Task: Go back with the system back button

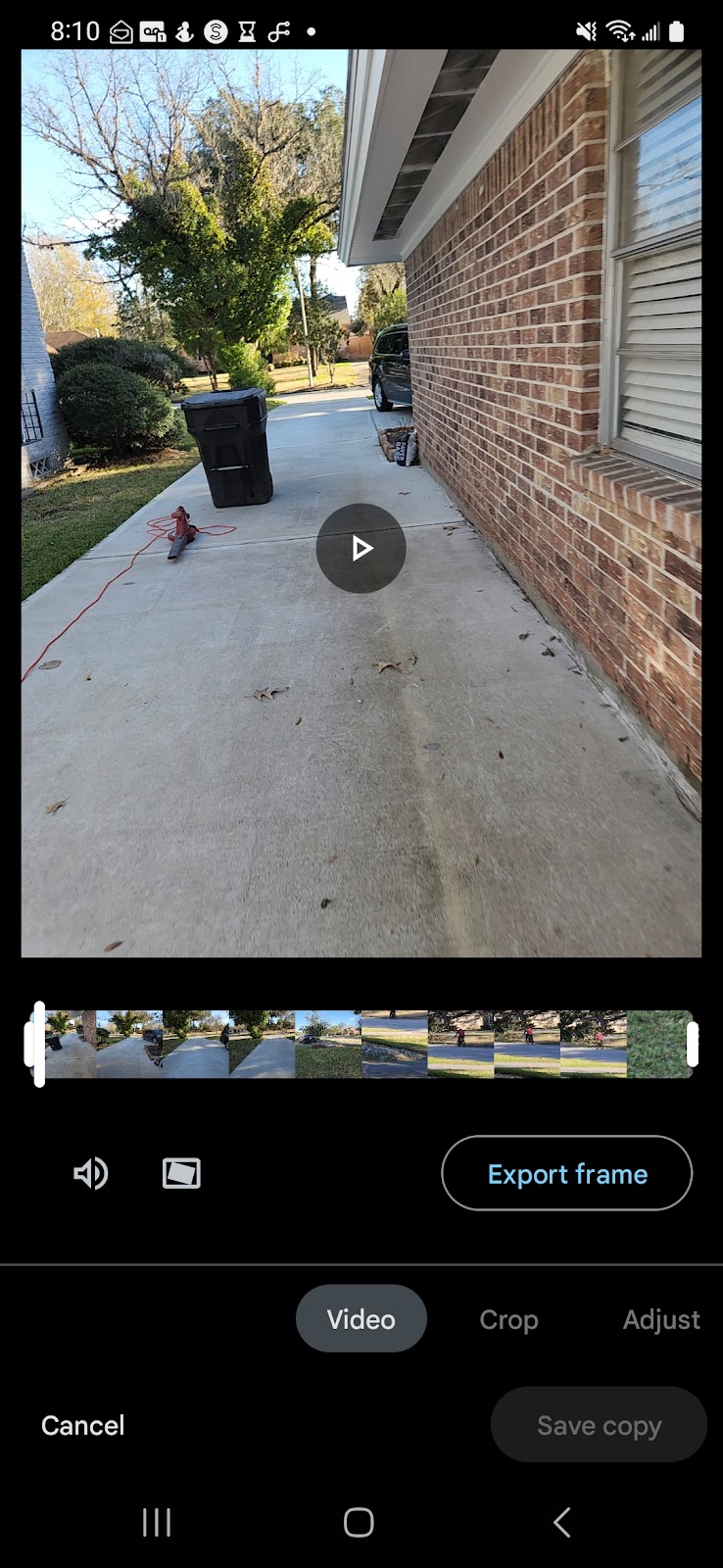Action: [x=562, y=1522]
